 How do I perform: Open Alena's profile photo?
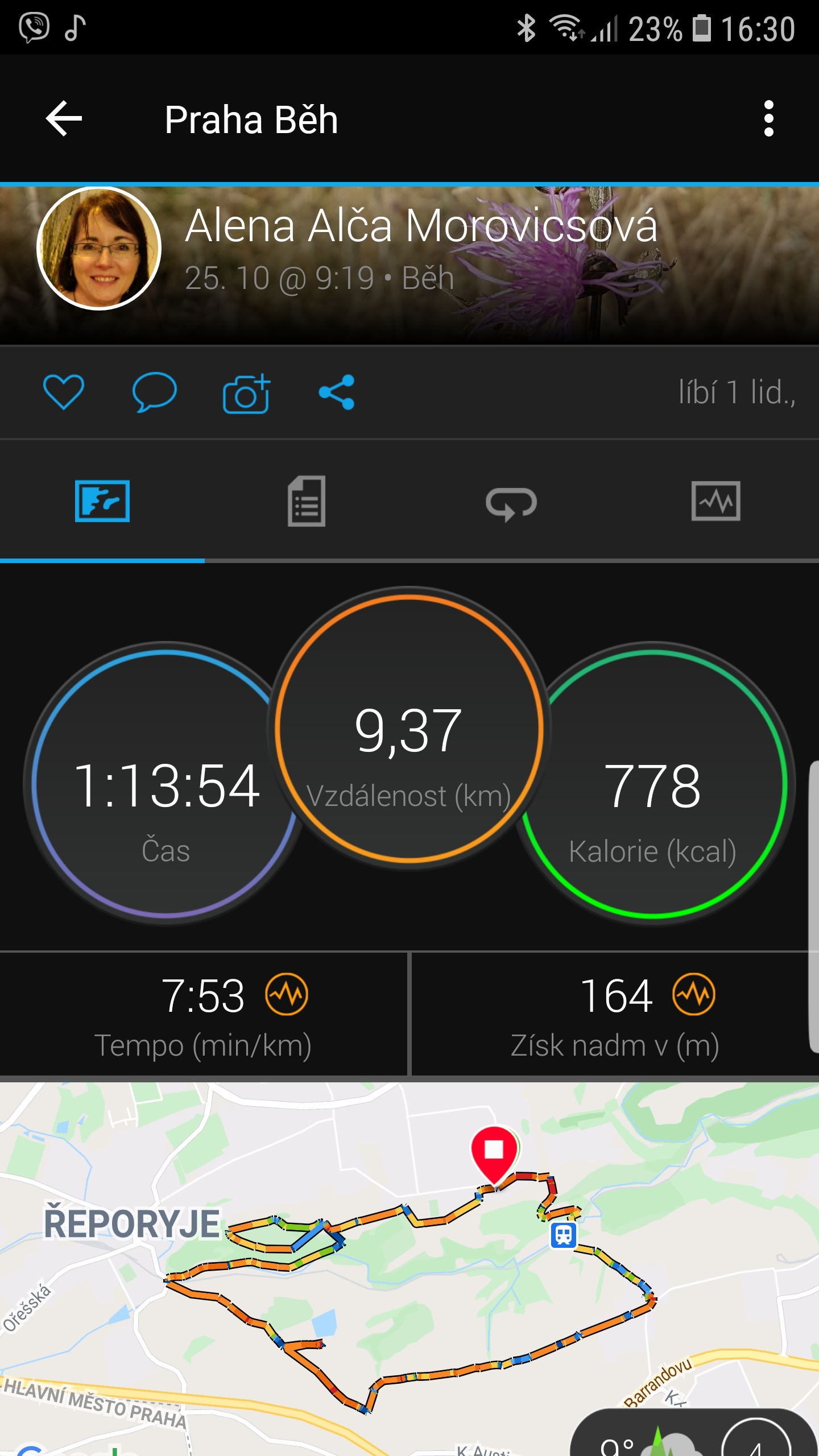[99, 249]
